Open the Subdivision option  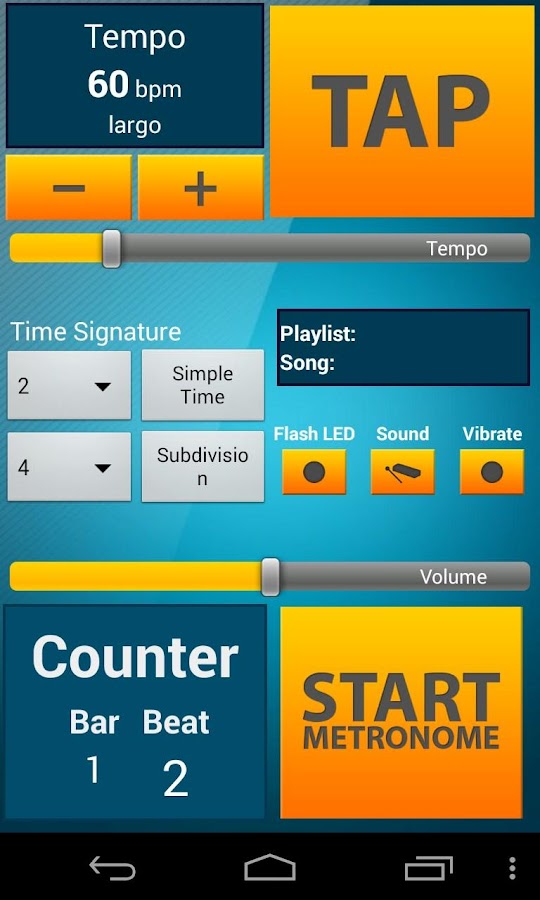[203, 467]
